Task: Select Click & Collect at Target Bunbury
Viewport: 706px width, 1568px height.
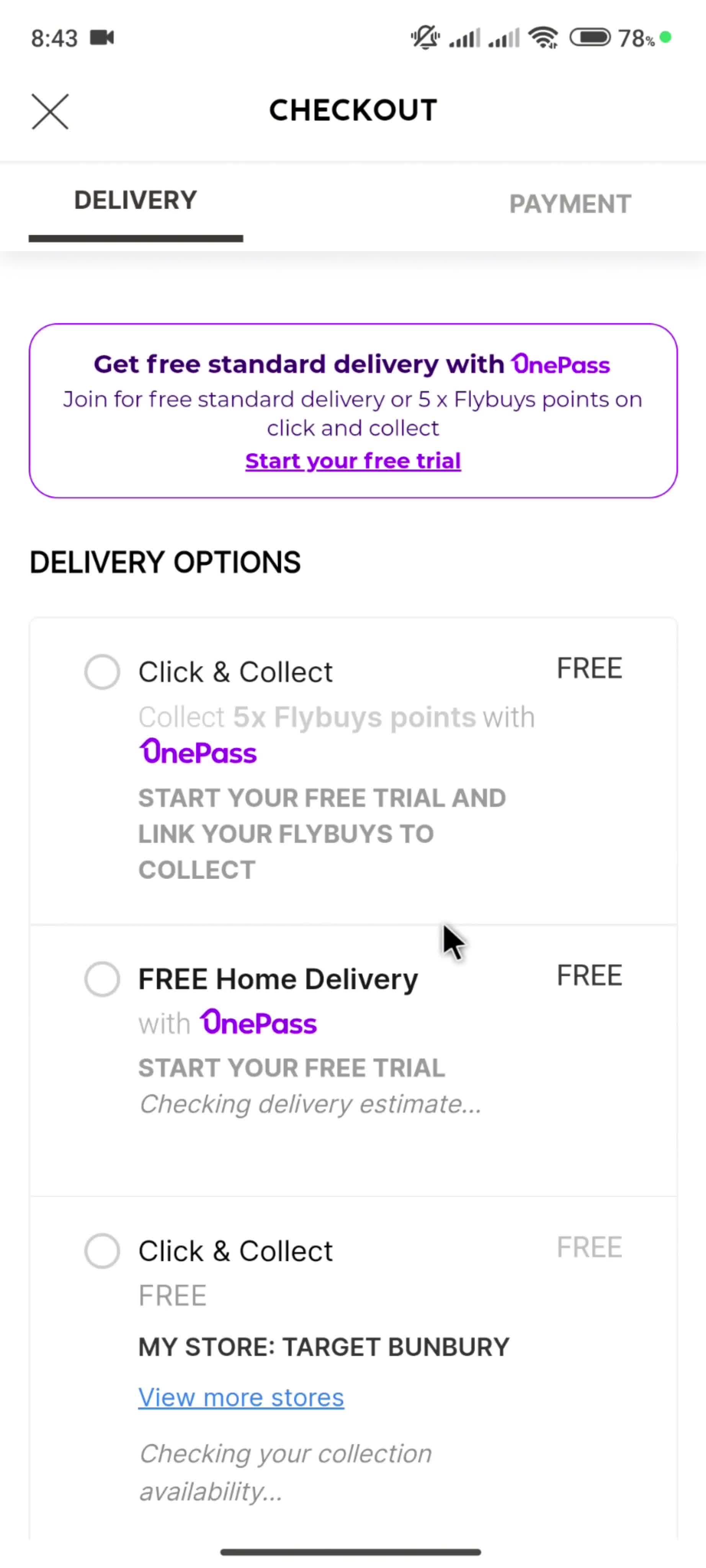Action: 102,1251
